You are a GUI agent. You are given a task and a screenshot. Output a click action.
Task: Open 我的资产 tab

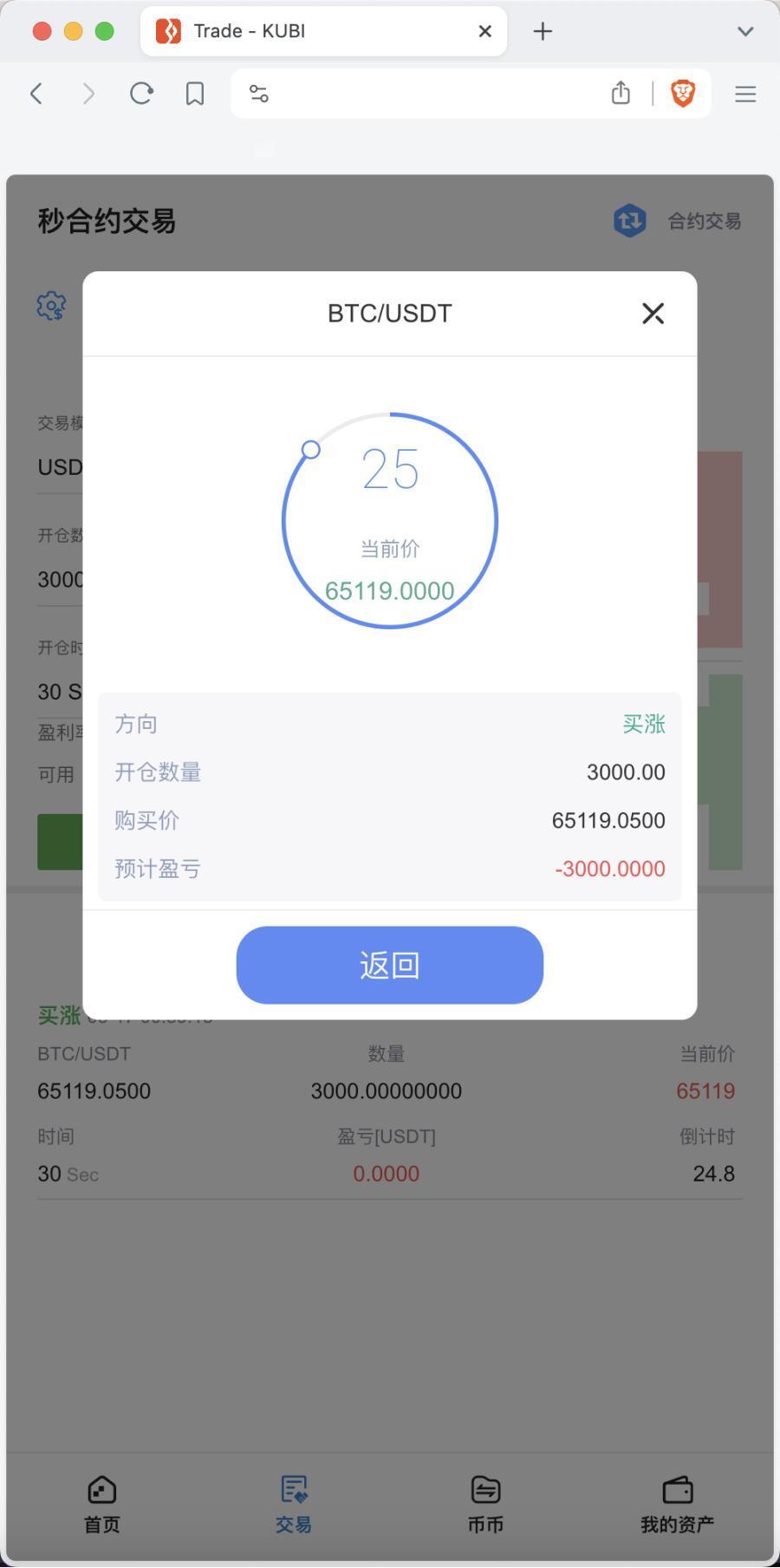click(677, 1505)
